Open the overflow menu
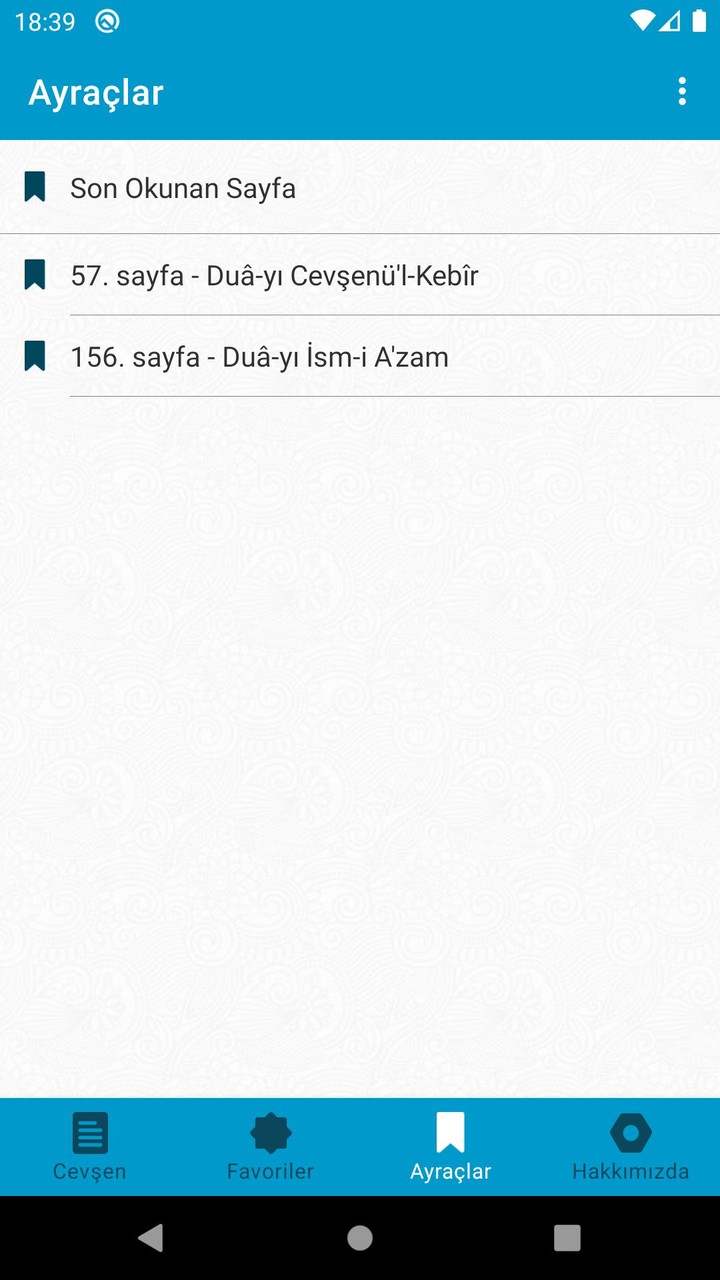This screenshot has width=720, height=1280. click(682, 92)
